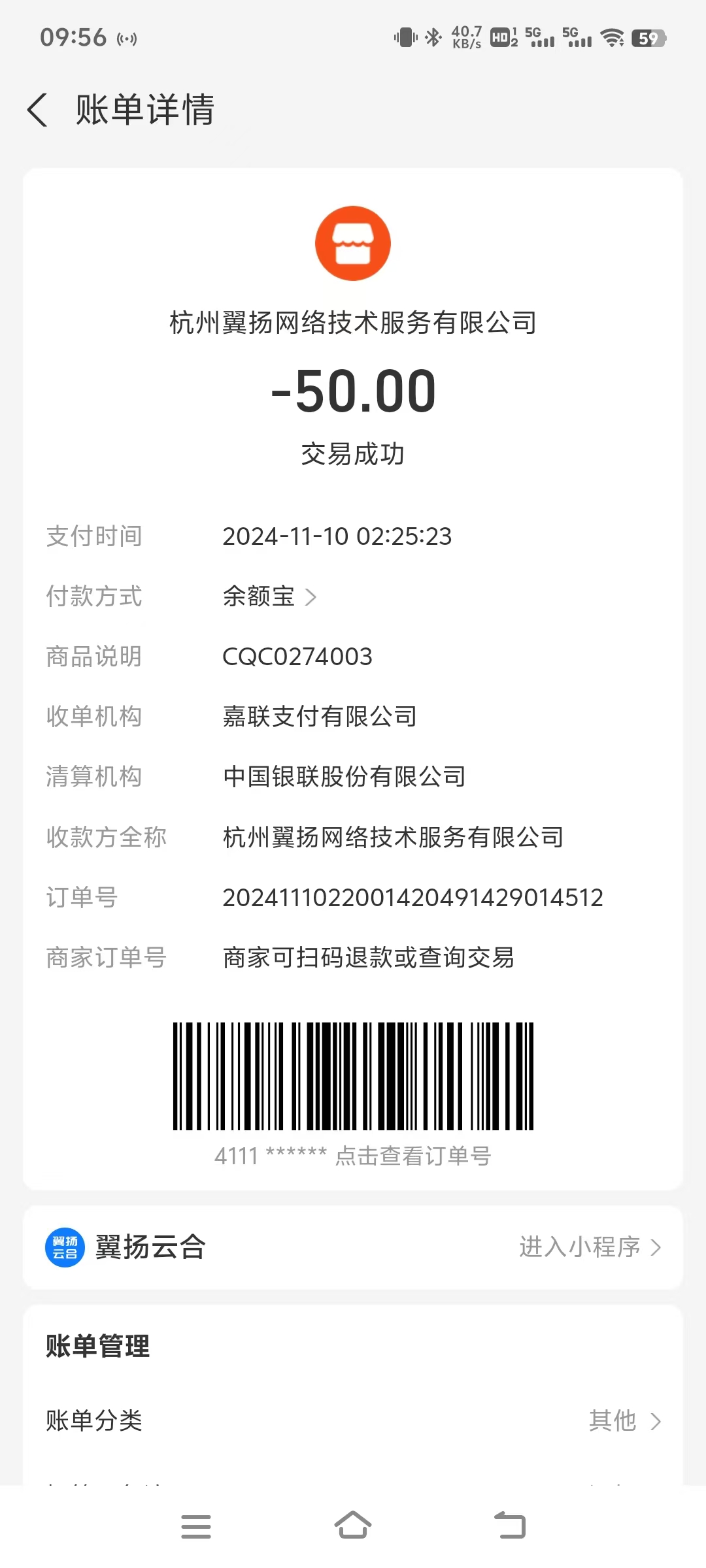Enter the 翼扬云合 mini program
The width and height of the screenshot is (706, 1568).
tap(590, 1247)
